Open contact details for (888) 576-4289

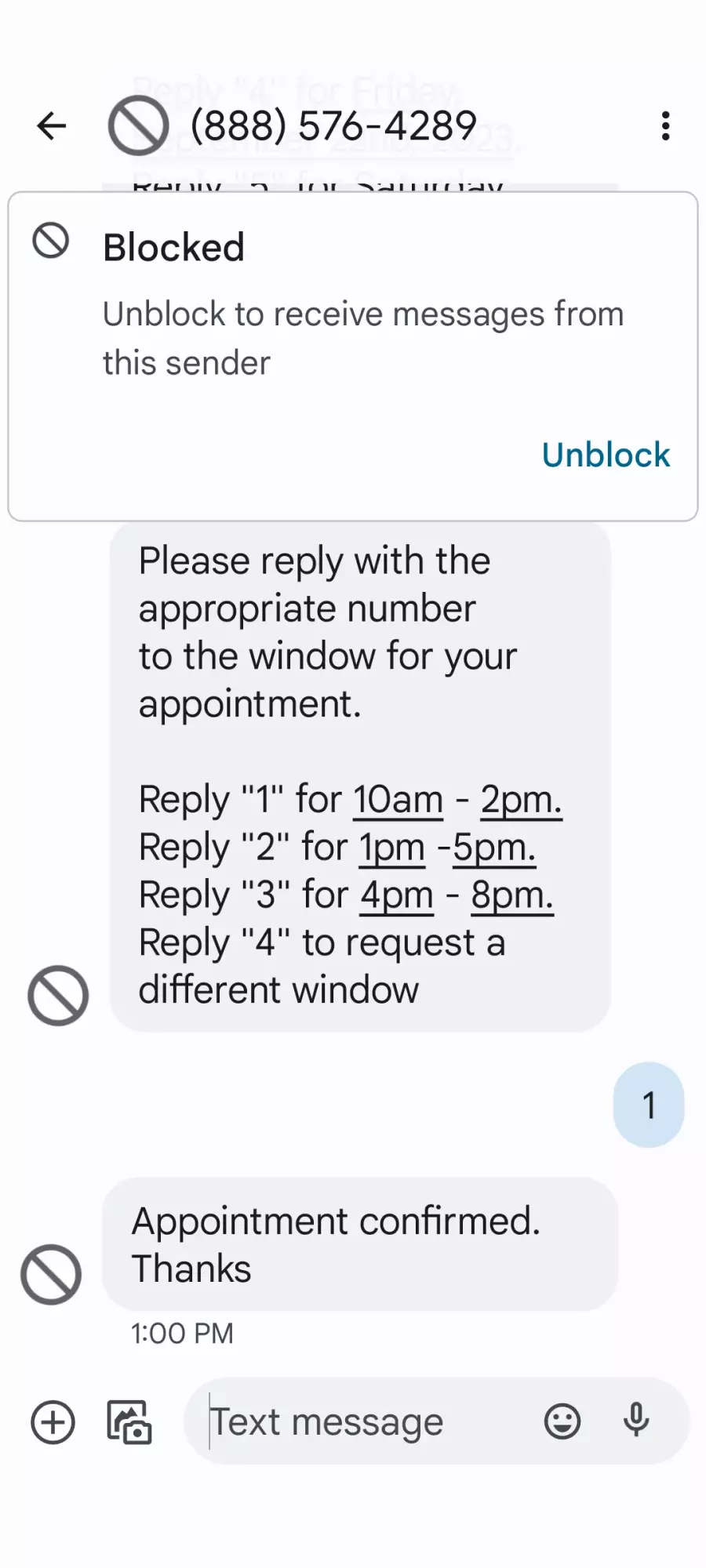point(333,125)
